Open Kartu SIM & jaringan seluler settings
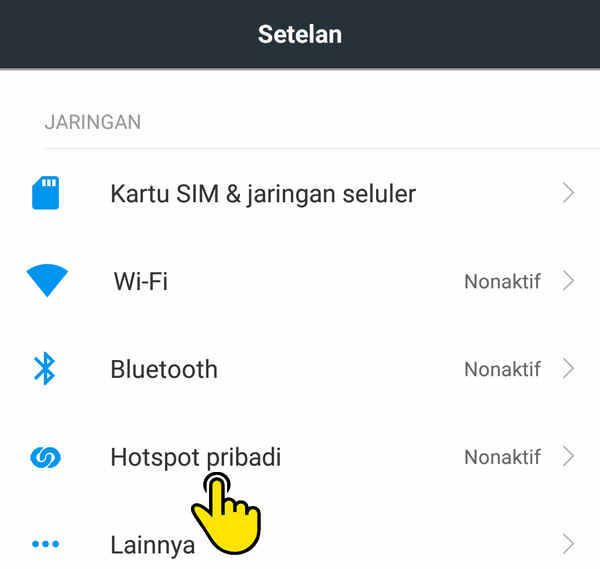Image resolution: width=600 pixels, height=569 pixels. tap(263, 193)
